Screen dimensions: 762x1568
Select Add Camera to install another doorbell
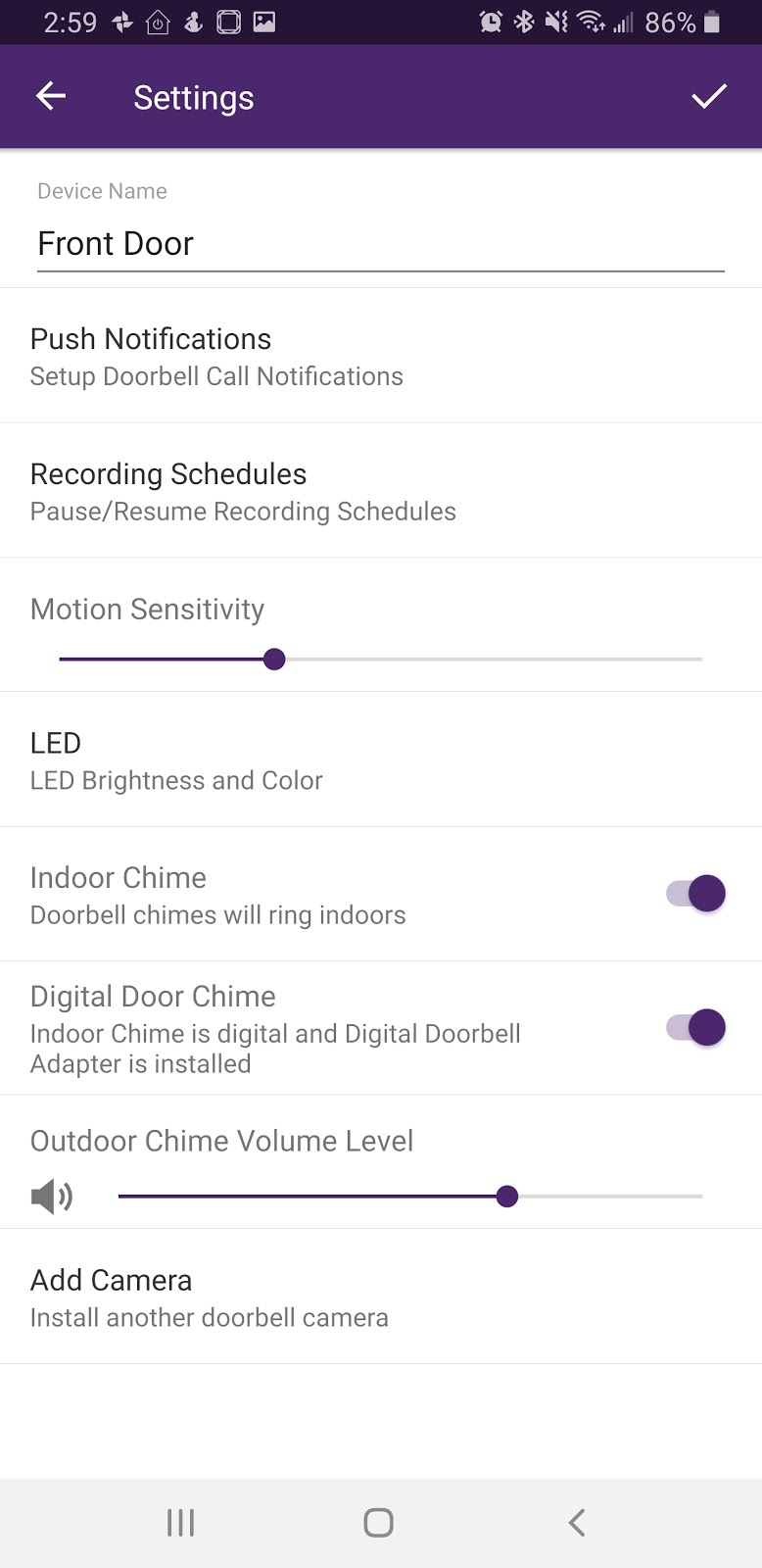click(x=380, y=1298)
